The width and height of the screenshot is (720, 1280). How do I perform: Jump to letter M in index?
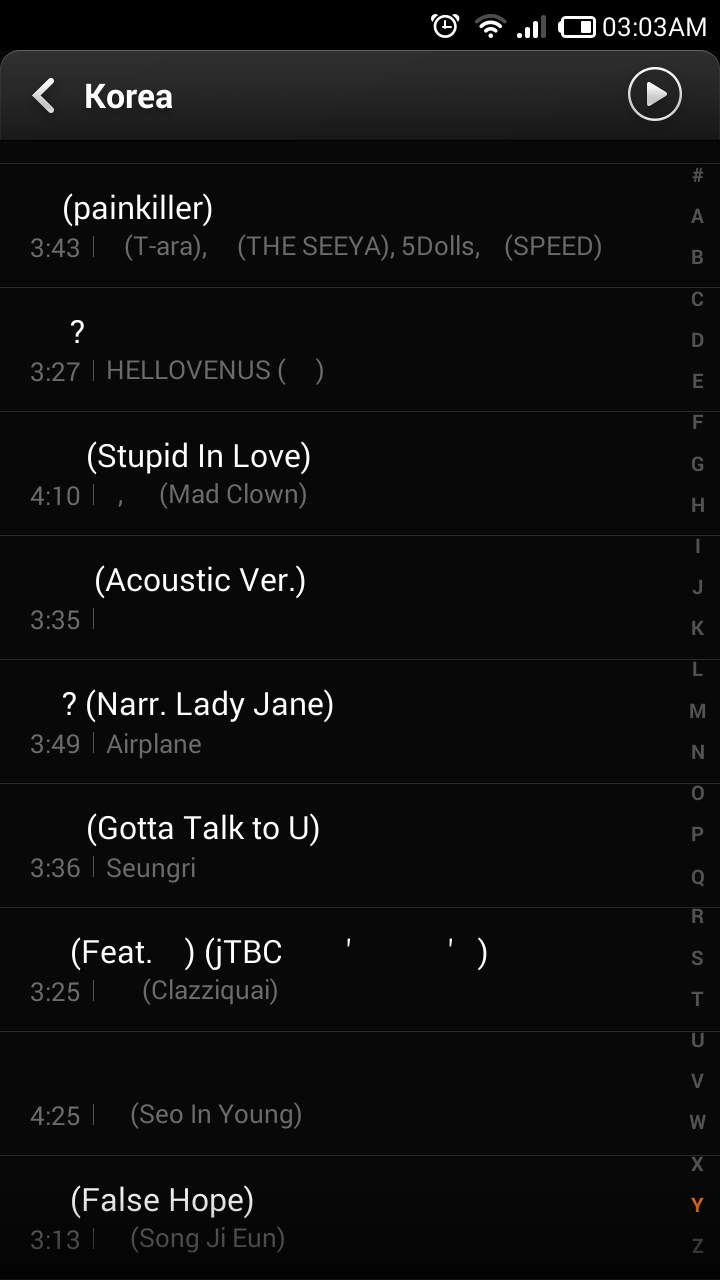click(698, 711)
